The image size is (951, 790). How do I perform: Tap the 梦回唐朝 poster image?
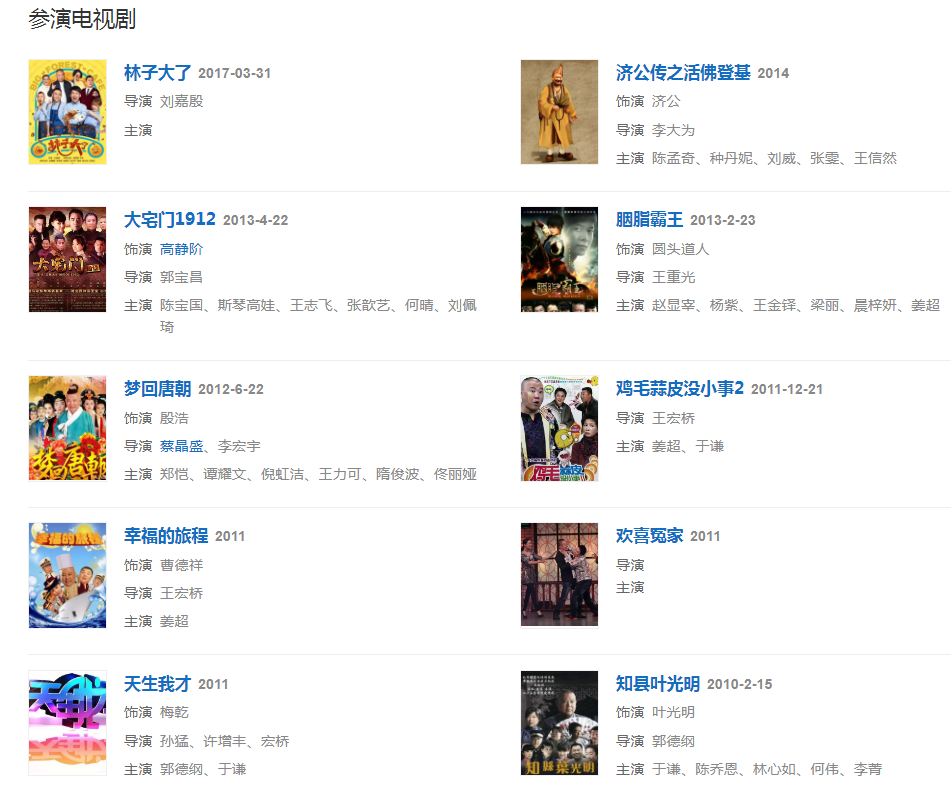tap(67, 428)
